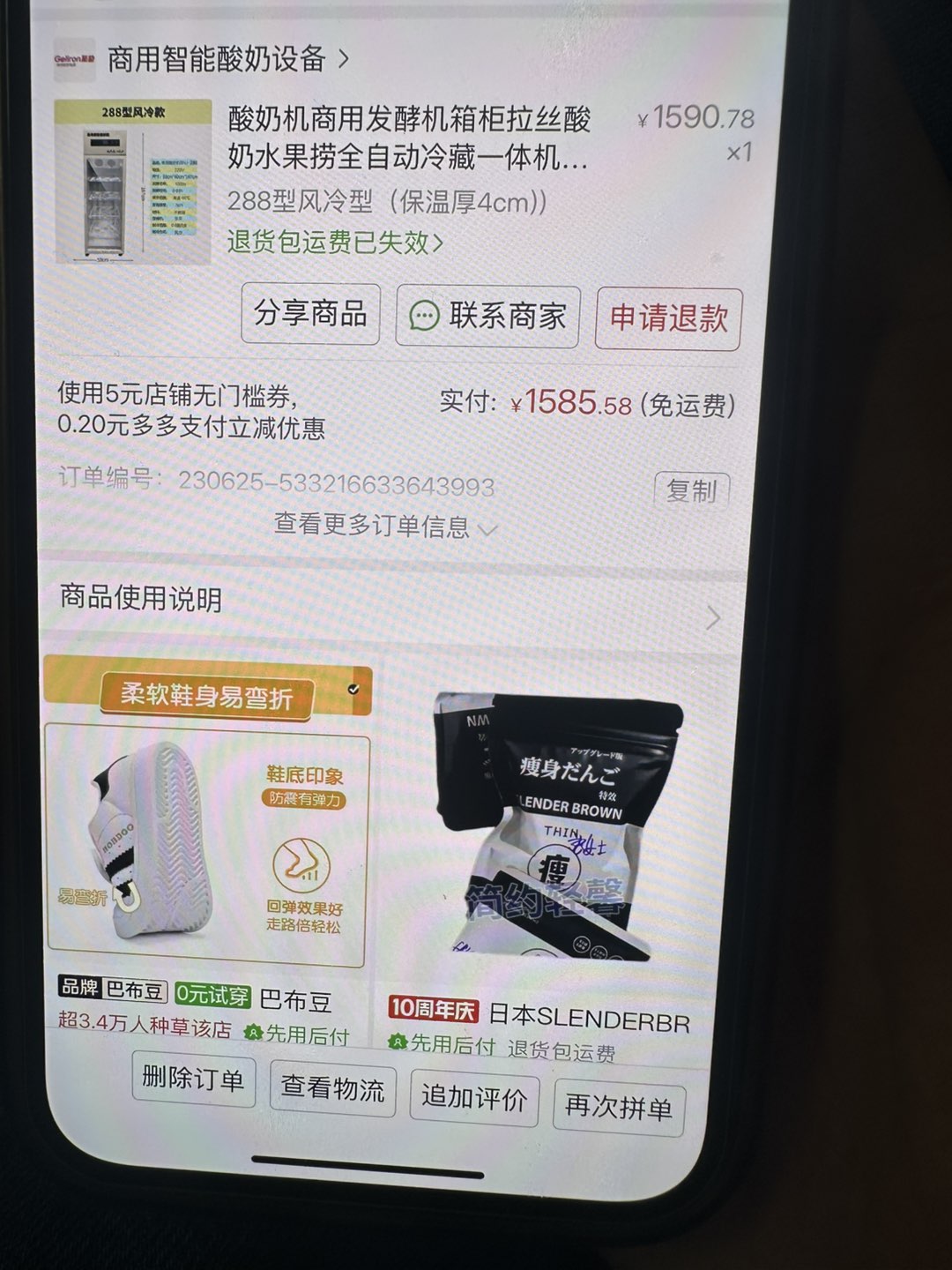952x1270 pixels.
Task: Tap the 分享商品 button
Action: 310,314
